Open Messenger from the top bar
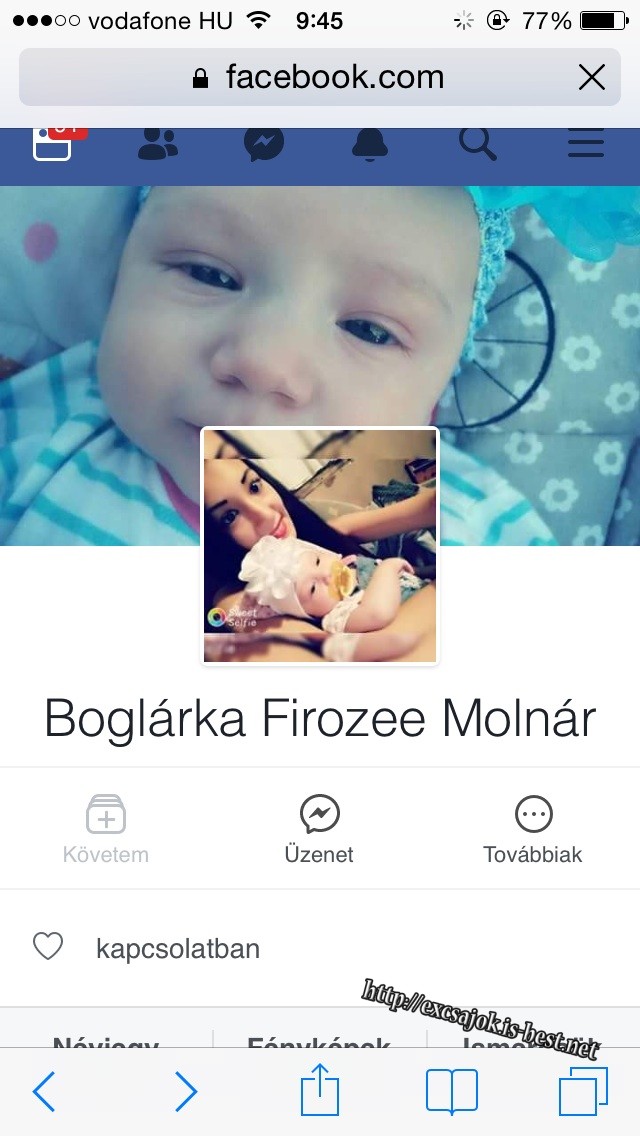 pyautogui.click(x=264, y=144)
